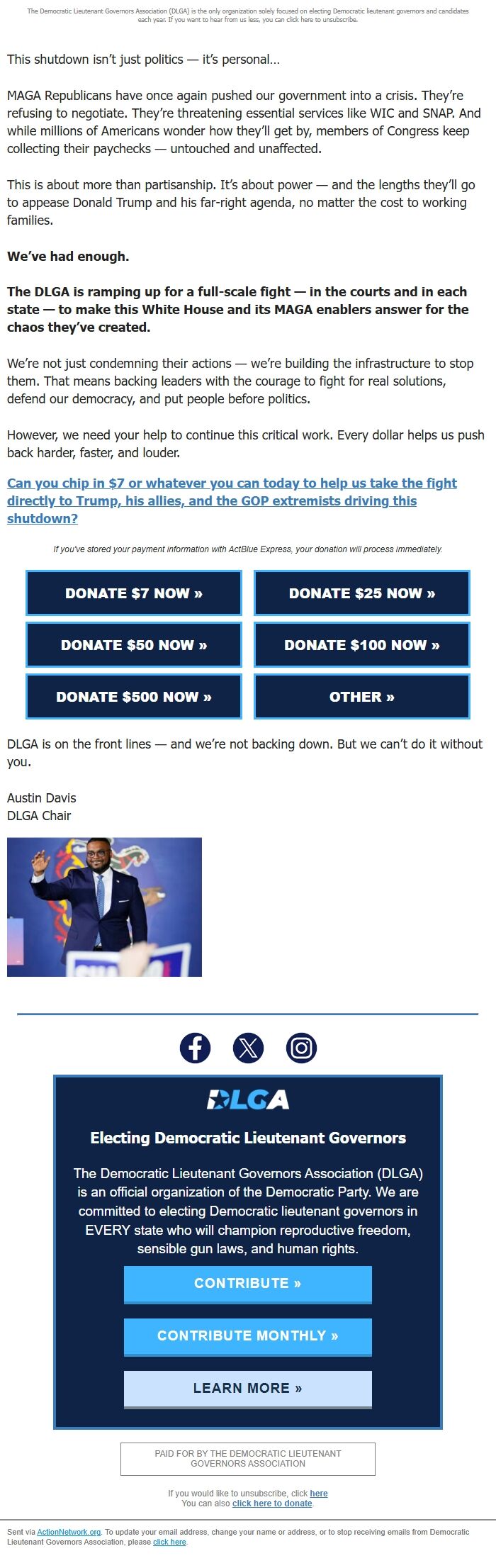Choose the DONATE $50 NOW button
This screenshot has height=1568, width=496.
click(x=134, y=645)
